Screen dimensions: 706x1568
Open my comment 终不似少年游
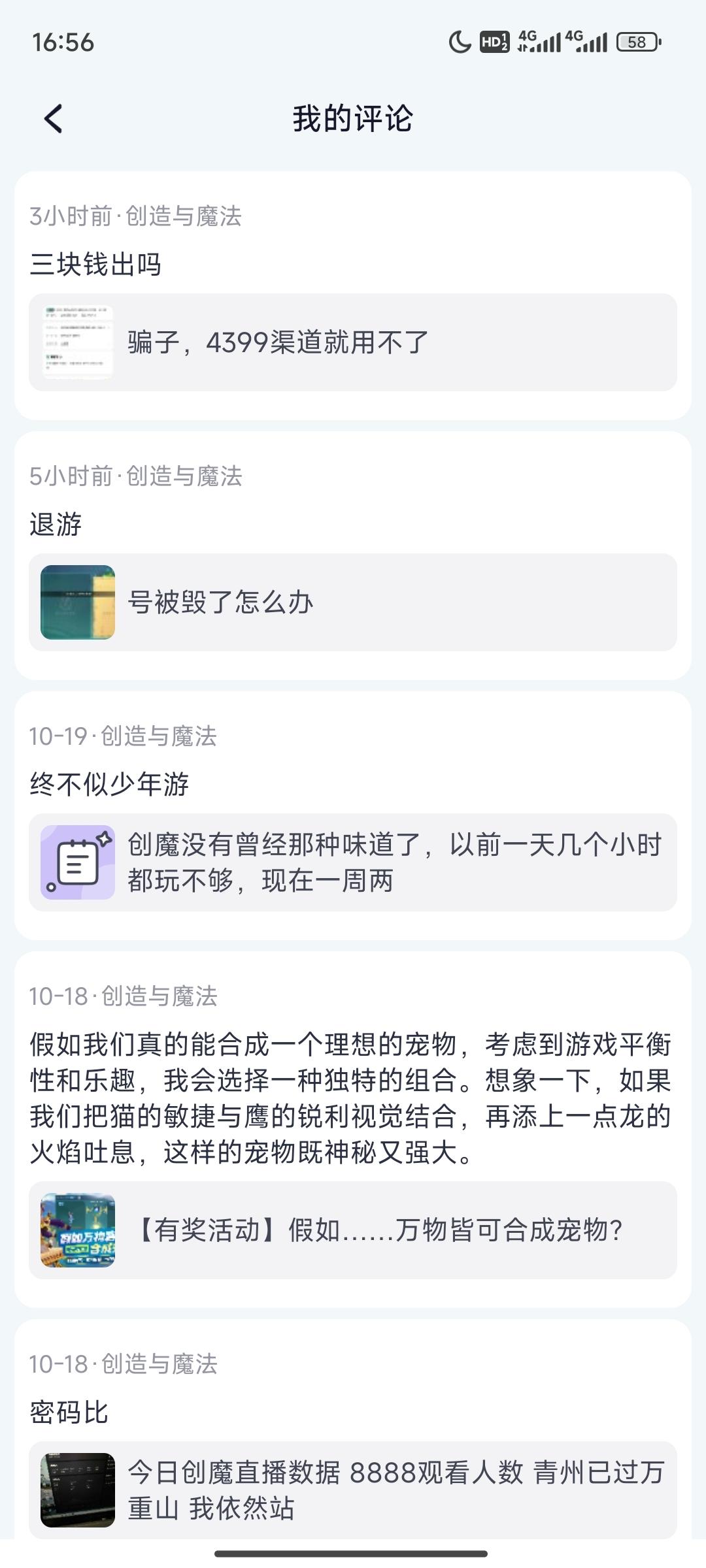click(x=109, y=784)
